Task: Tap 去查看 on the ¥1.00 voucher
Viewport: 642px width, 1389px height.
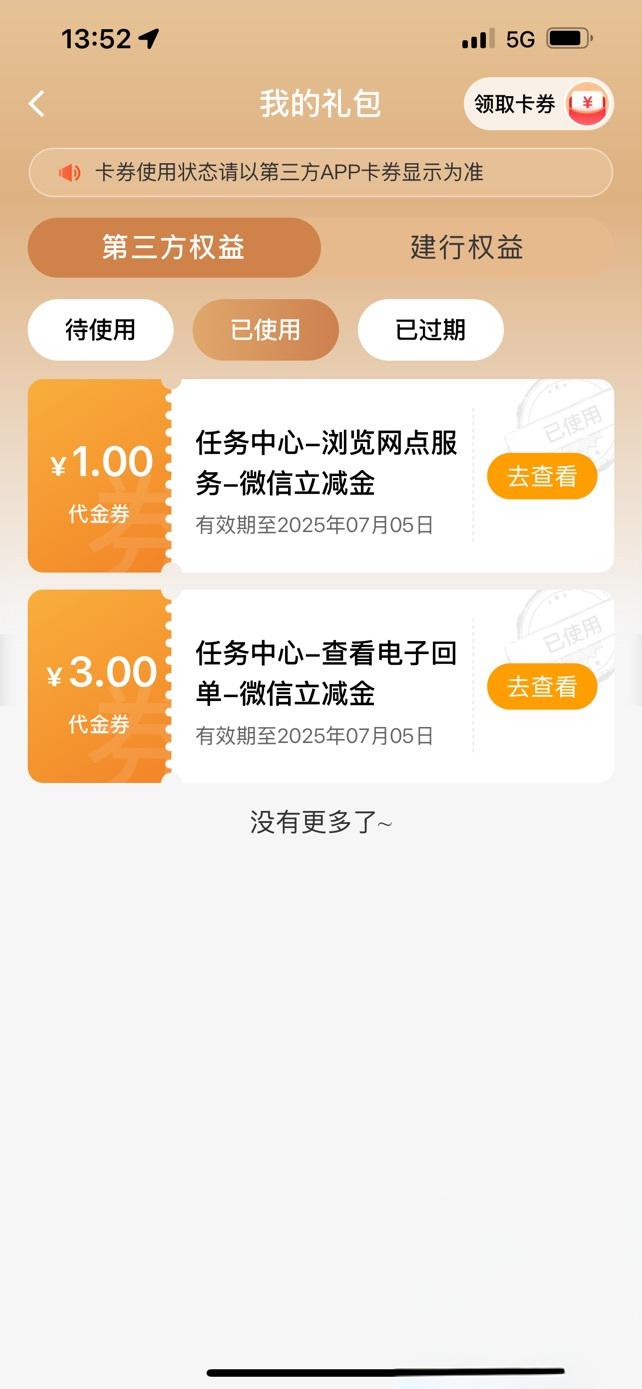Action: pyautogui.click(x=542, y=477)
